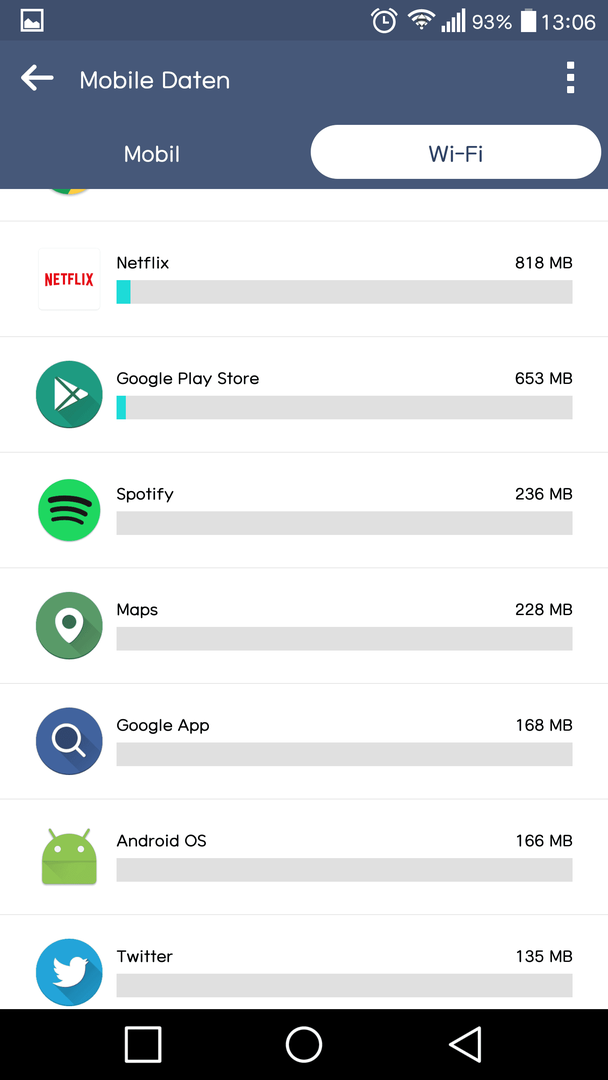
Task: View Spotify data usage
Action: [304, 511]
